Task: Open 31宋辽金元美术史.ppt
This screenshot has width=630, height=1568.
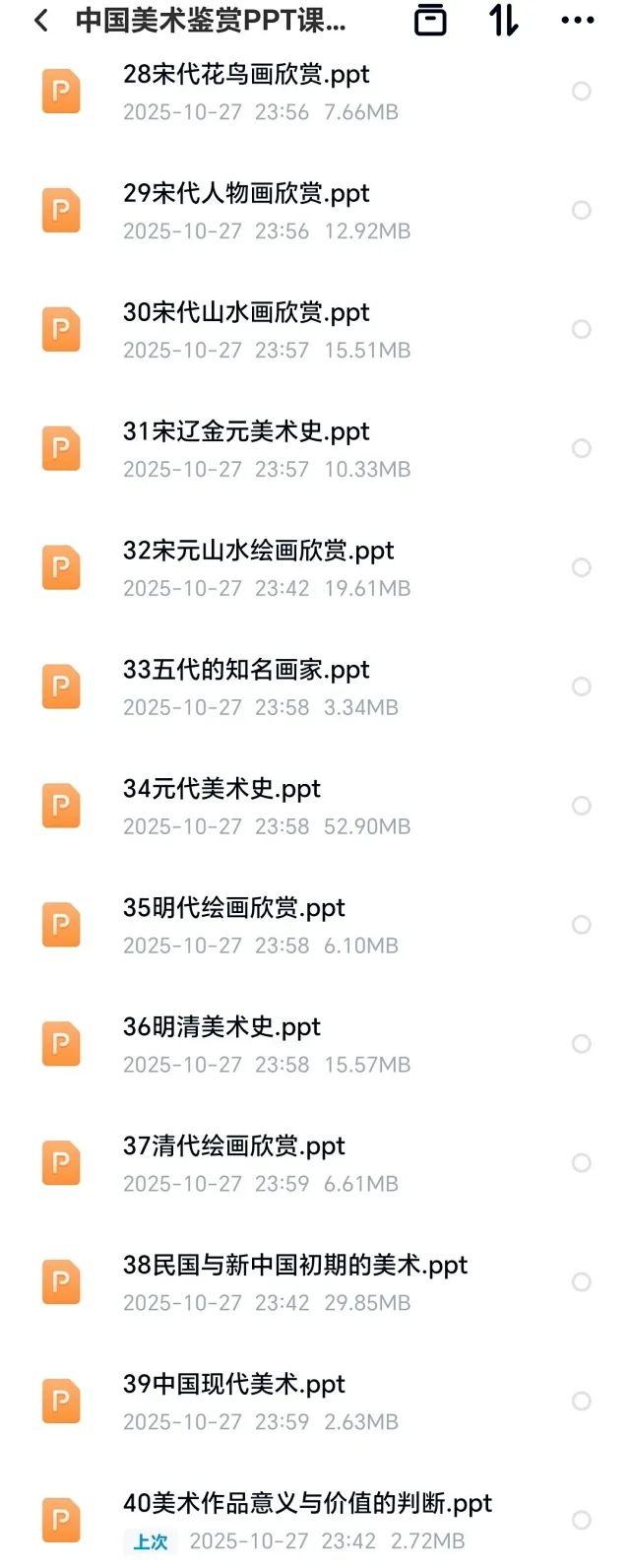Action: pyautogui.click(x=246, y=432)
